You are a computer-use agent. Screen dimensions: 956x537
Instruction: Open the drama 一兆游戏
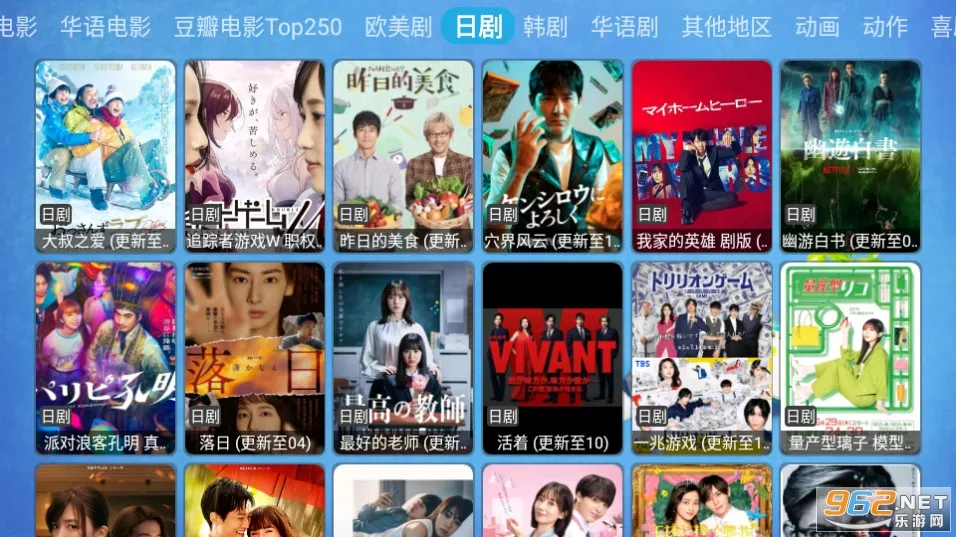point(701,357)
